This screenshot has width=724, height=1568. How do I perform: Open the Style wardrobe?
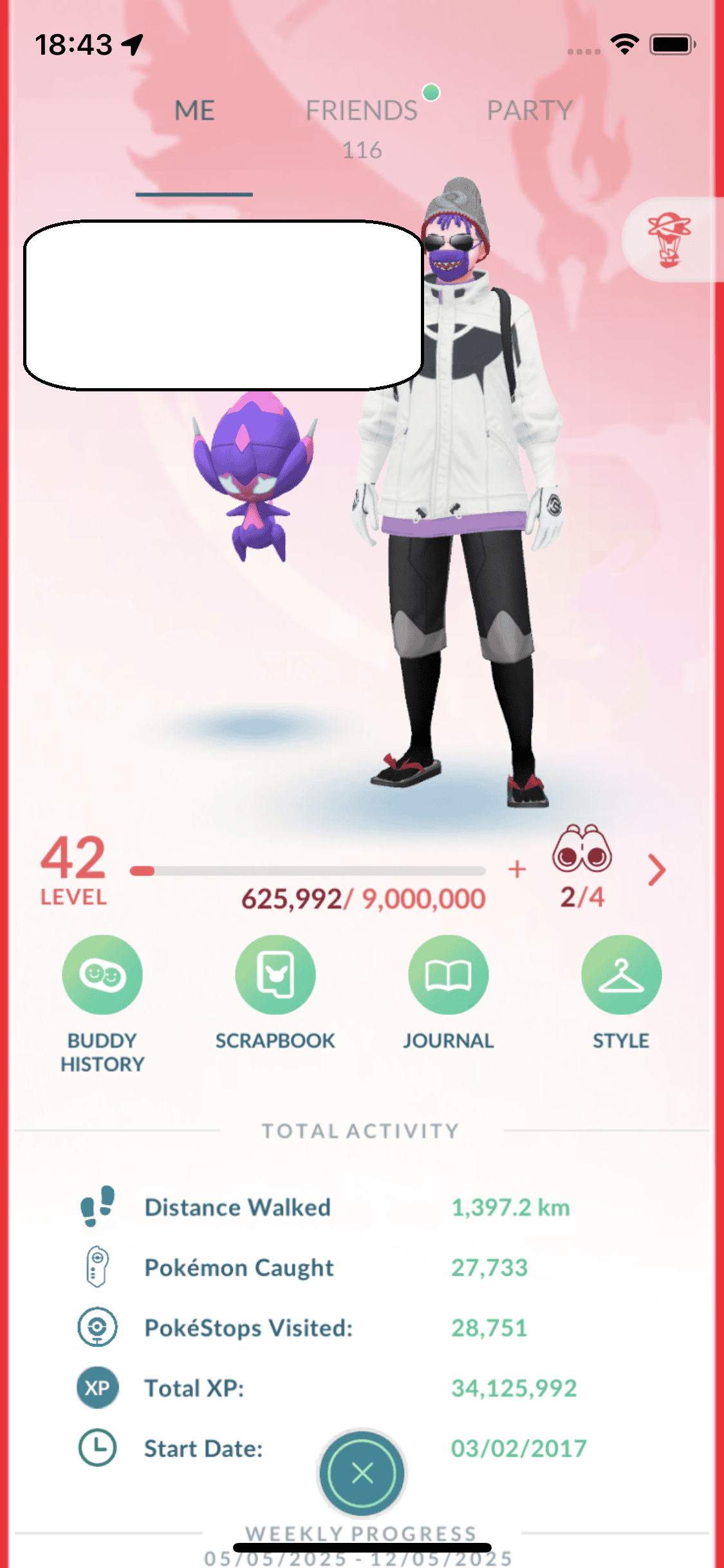pyautogui.click(x=621, y=975)
